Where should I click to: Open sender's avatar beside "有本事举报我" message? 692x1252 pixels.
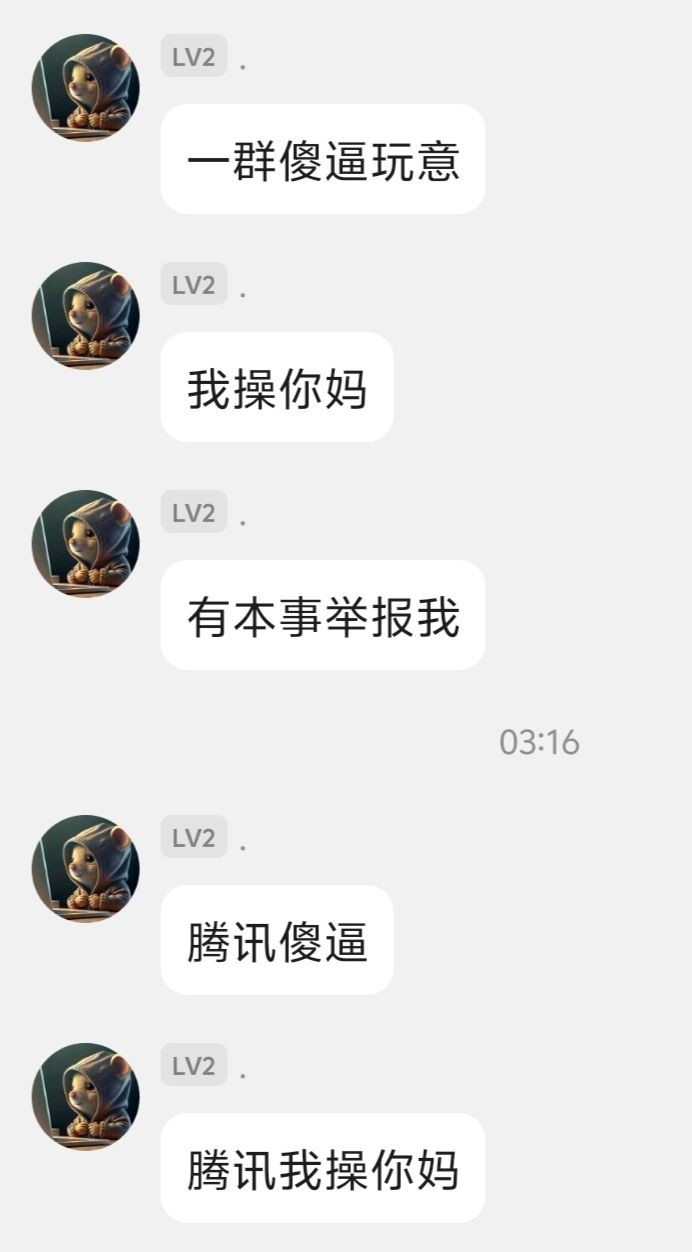[x=86, y=544]
